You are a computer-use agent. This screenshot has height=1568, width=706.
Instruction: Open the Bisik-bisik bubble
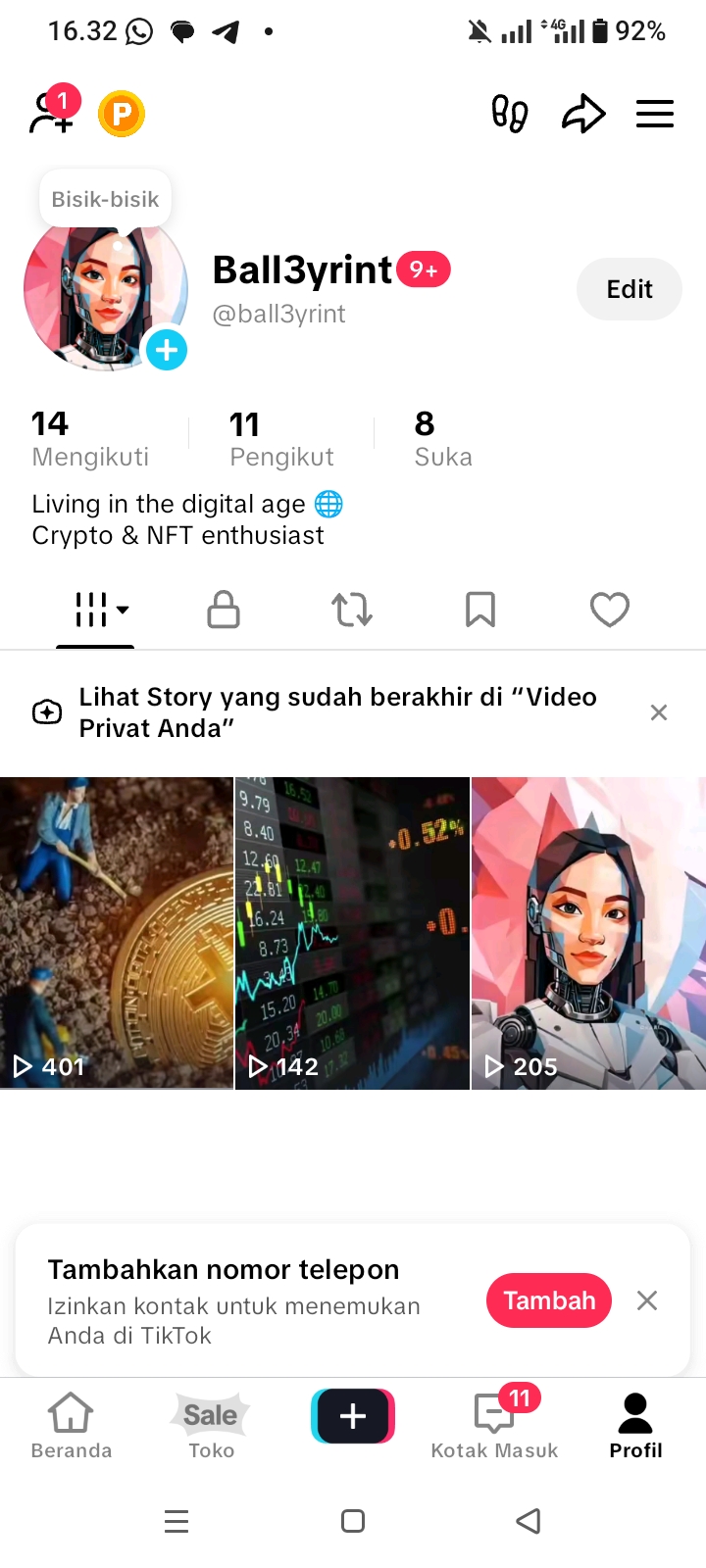(x=105, y=199)
